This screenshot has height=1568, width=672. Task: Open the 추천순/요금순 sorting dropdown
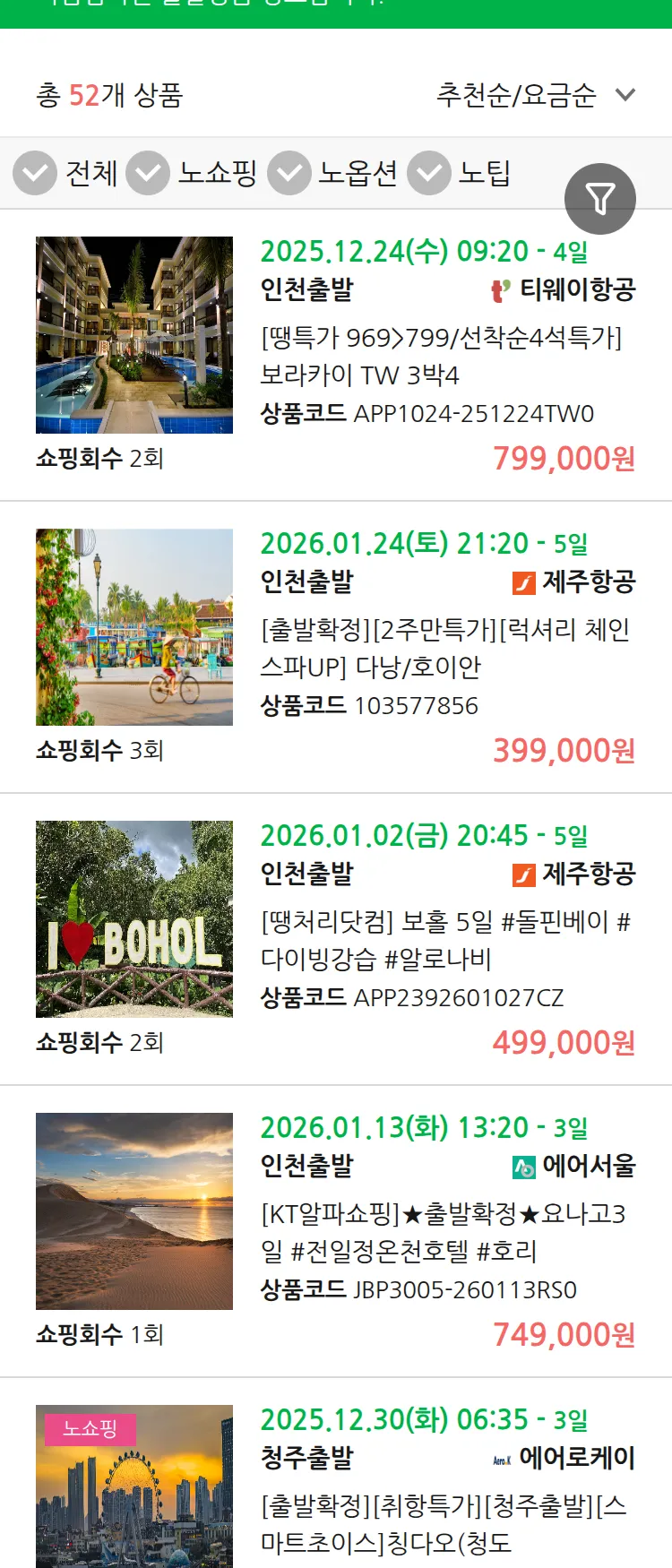click(x=515, y=92)
